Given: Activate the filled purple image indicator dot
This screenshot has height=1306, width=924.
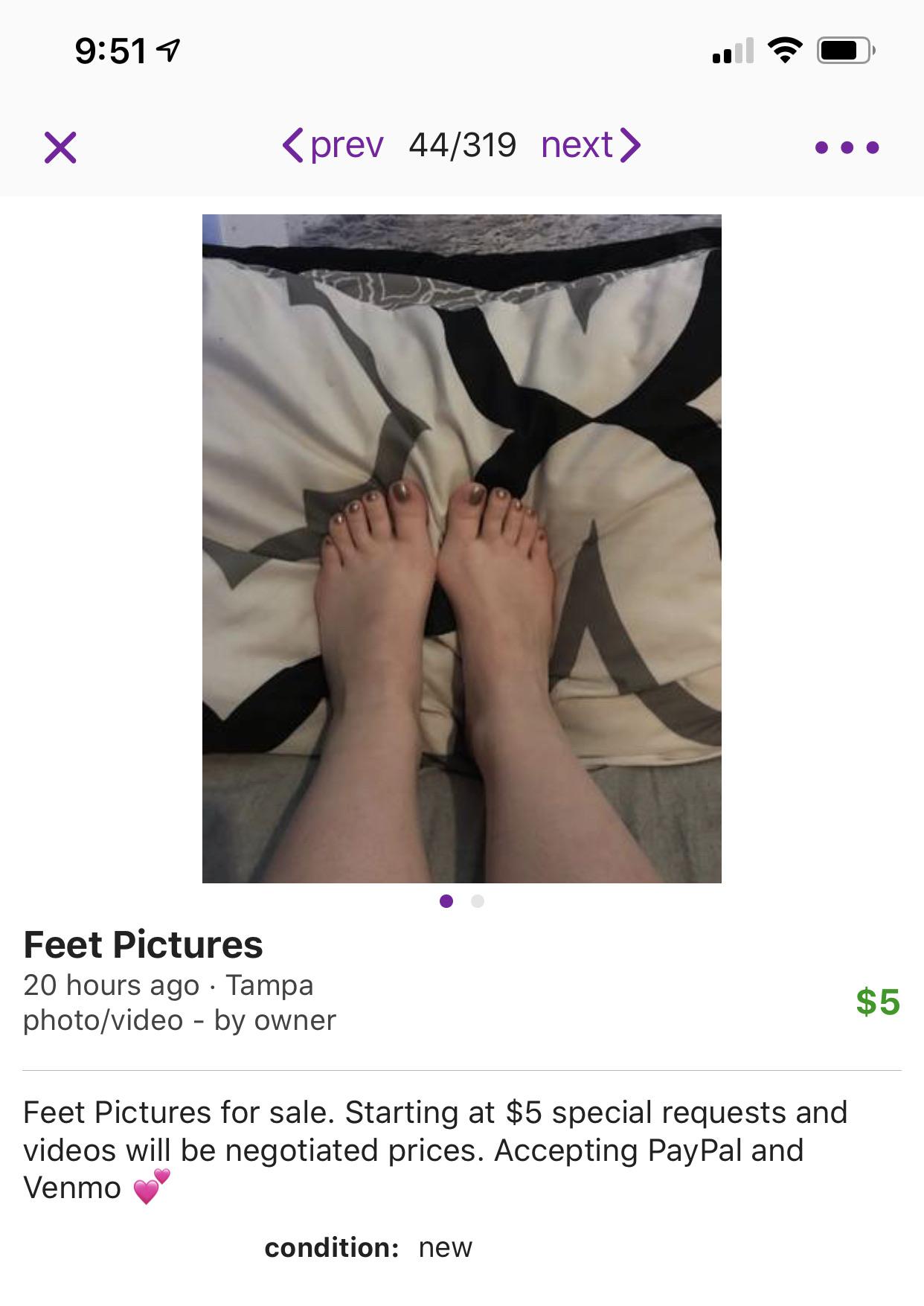Looking at the screenshot, I should (x=448, y=901).
